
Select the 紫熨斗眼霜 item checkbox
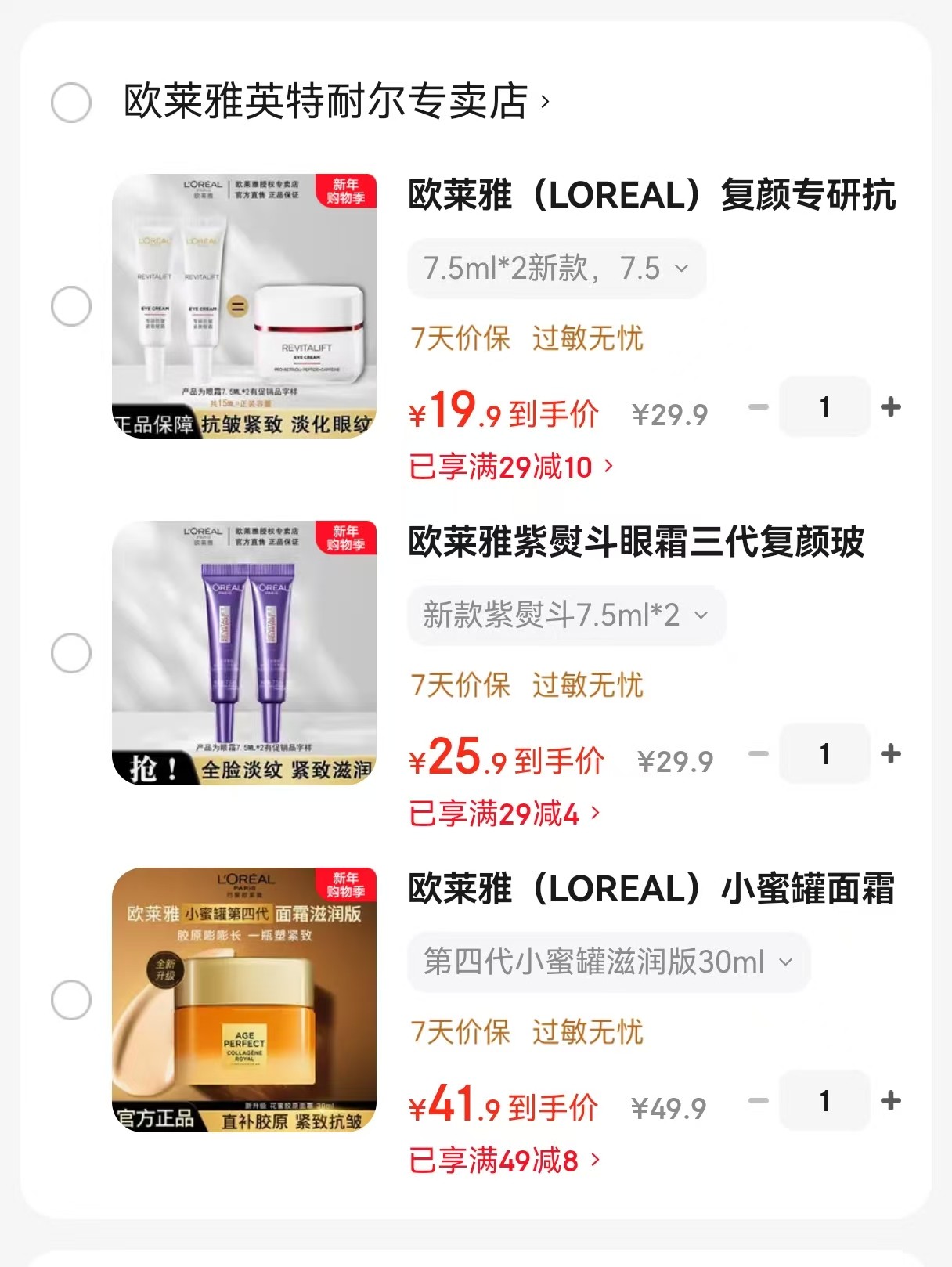click(x=71, y=653)
